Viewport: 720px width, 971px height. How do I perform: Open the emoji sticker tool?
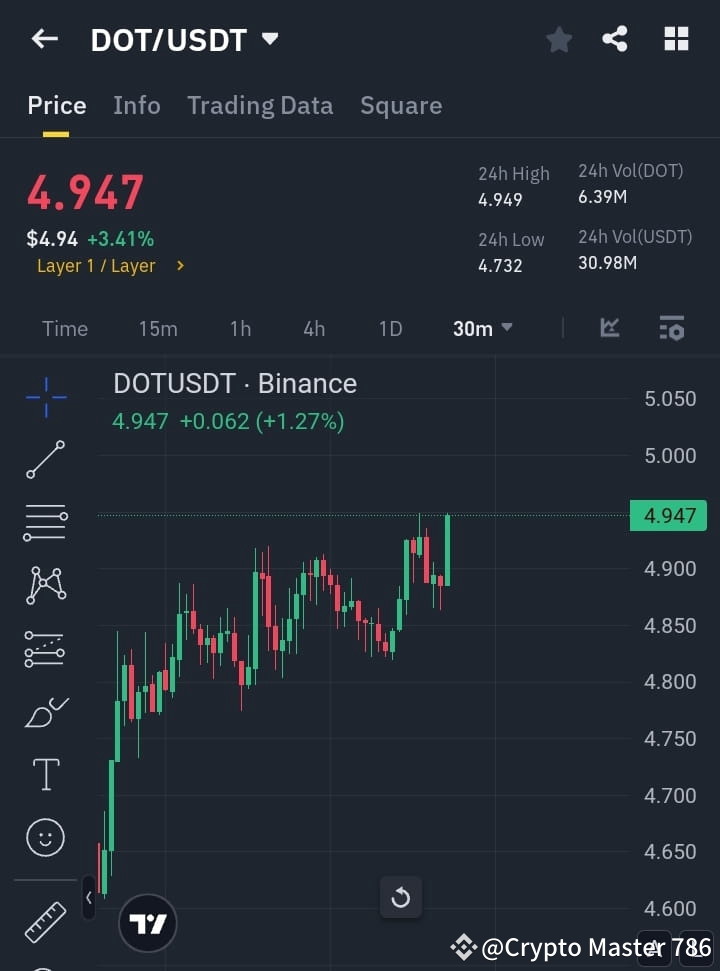(45, 837)
